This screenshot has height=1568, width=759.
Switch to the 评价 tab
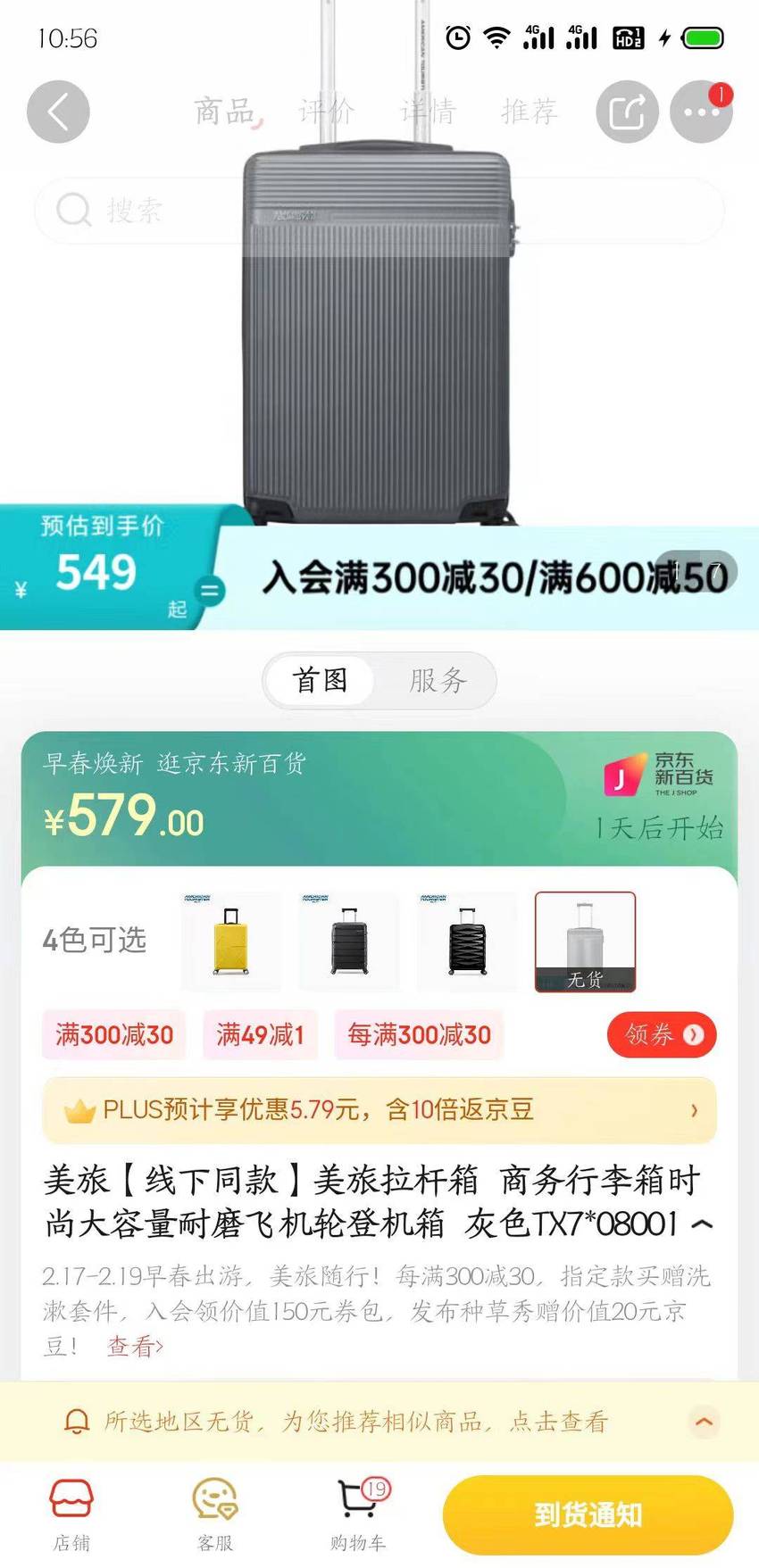coord(326,112)
